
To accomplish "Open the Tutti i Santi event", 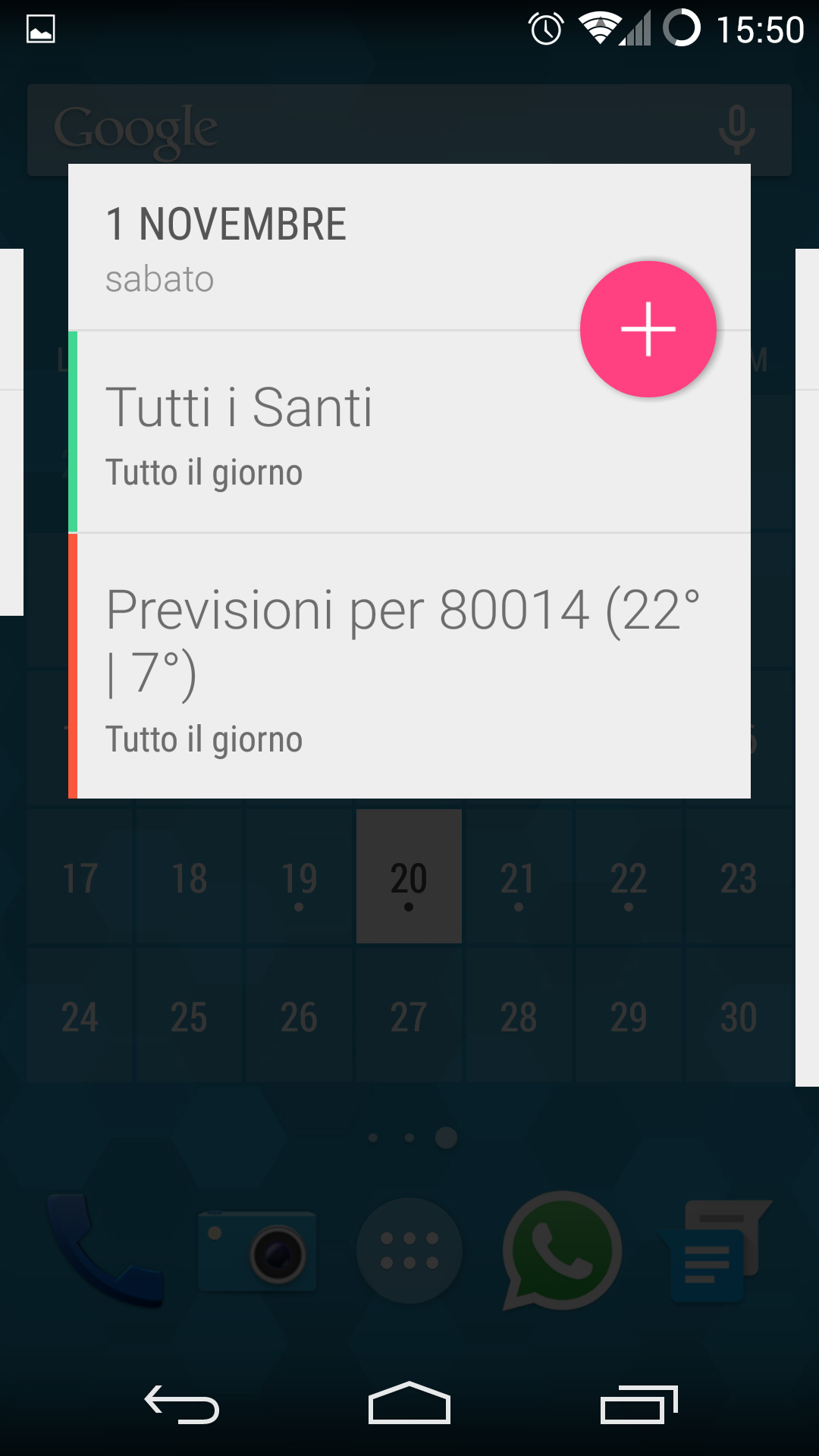I will pos(409,431).
